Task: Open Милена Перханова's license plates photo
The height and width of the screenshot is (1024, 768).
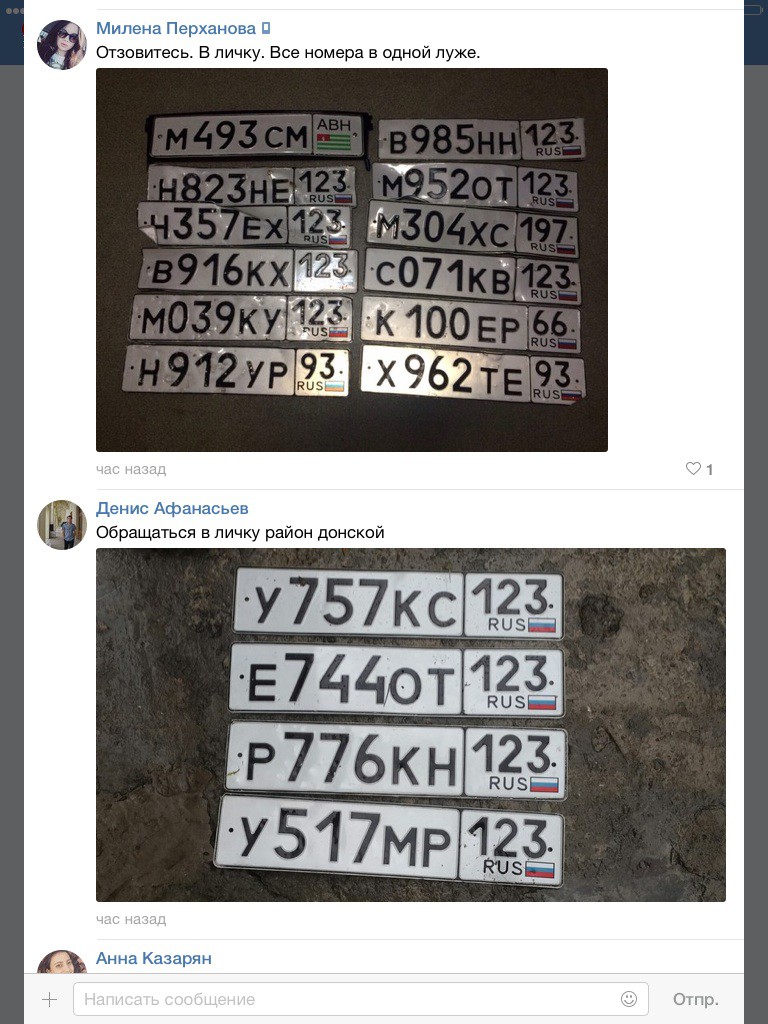Action: point(352,260)
